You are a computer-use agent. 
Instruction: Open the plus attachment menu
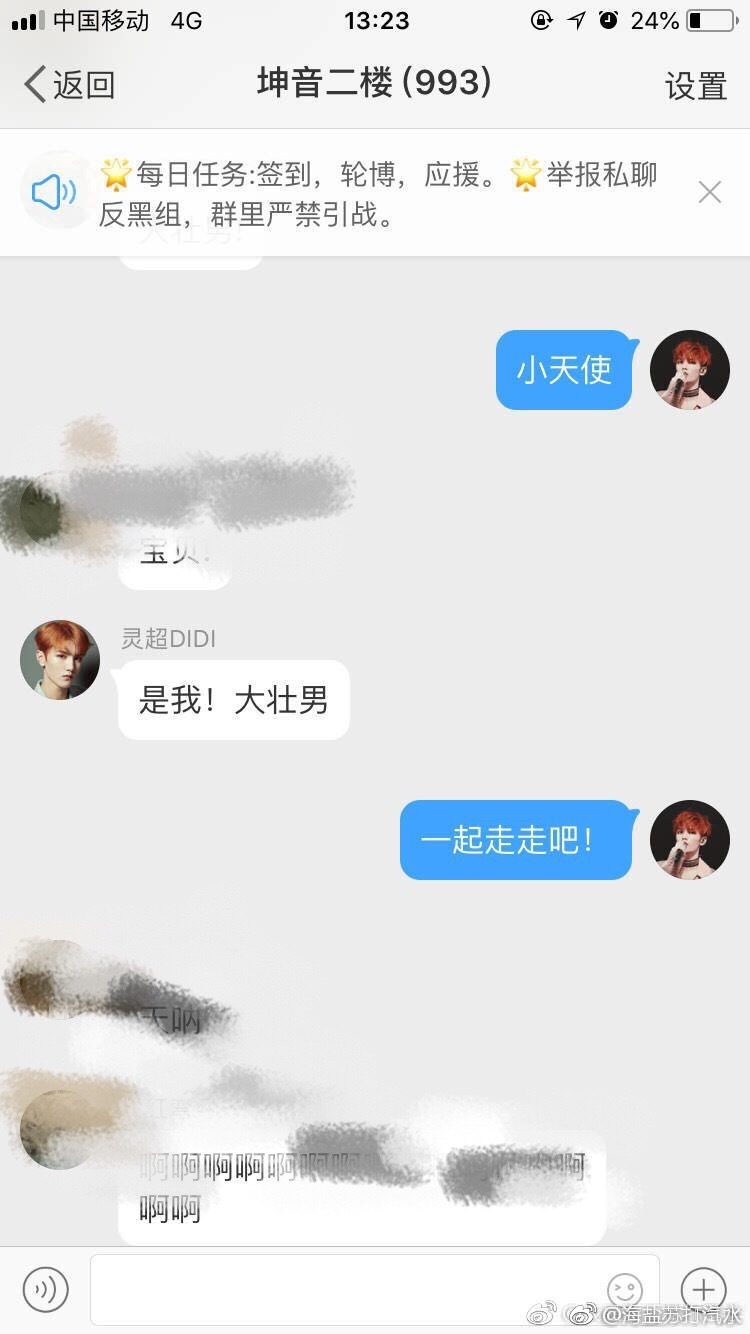pos(703,1289)
